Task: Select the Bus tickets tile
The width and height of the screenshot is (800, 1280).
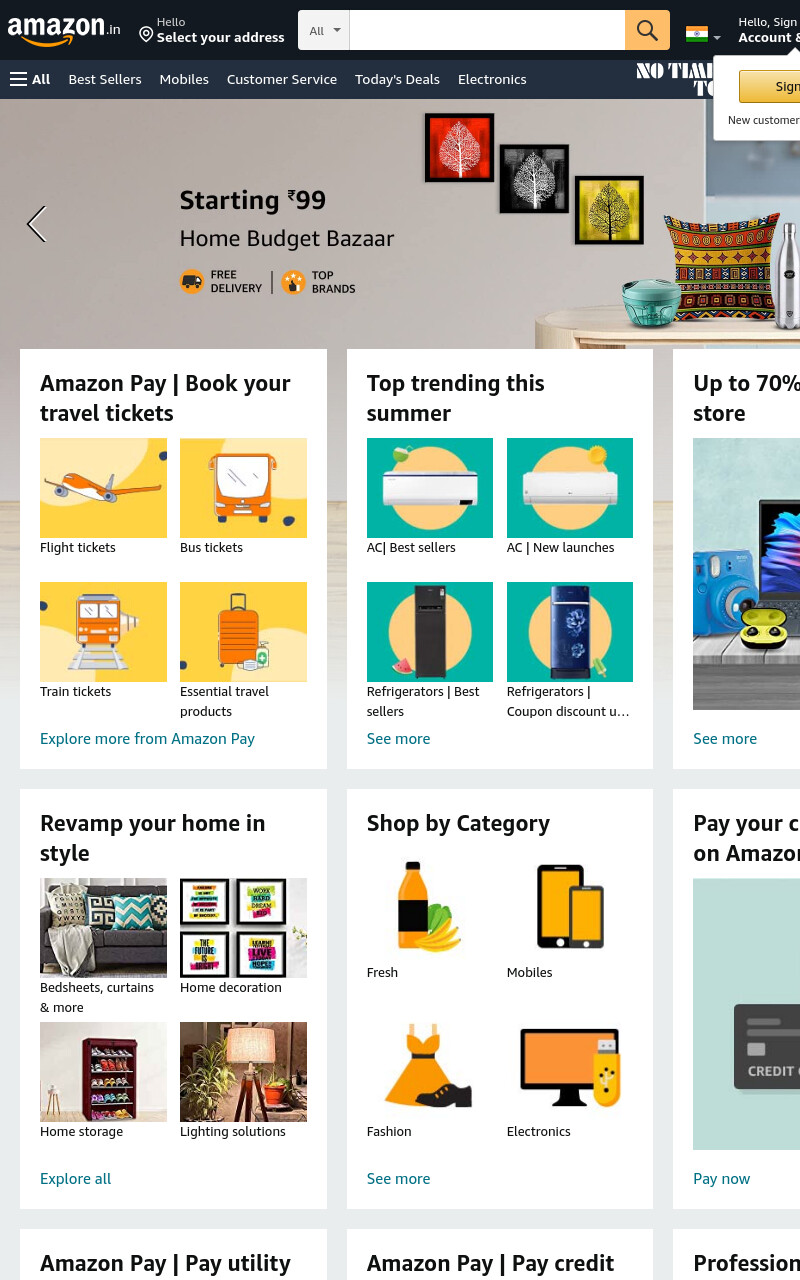Action: pos(243,497)
